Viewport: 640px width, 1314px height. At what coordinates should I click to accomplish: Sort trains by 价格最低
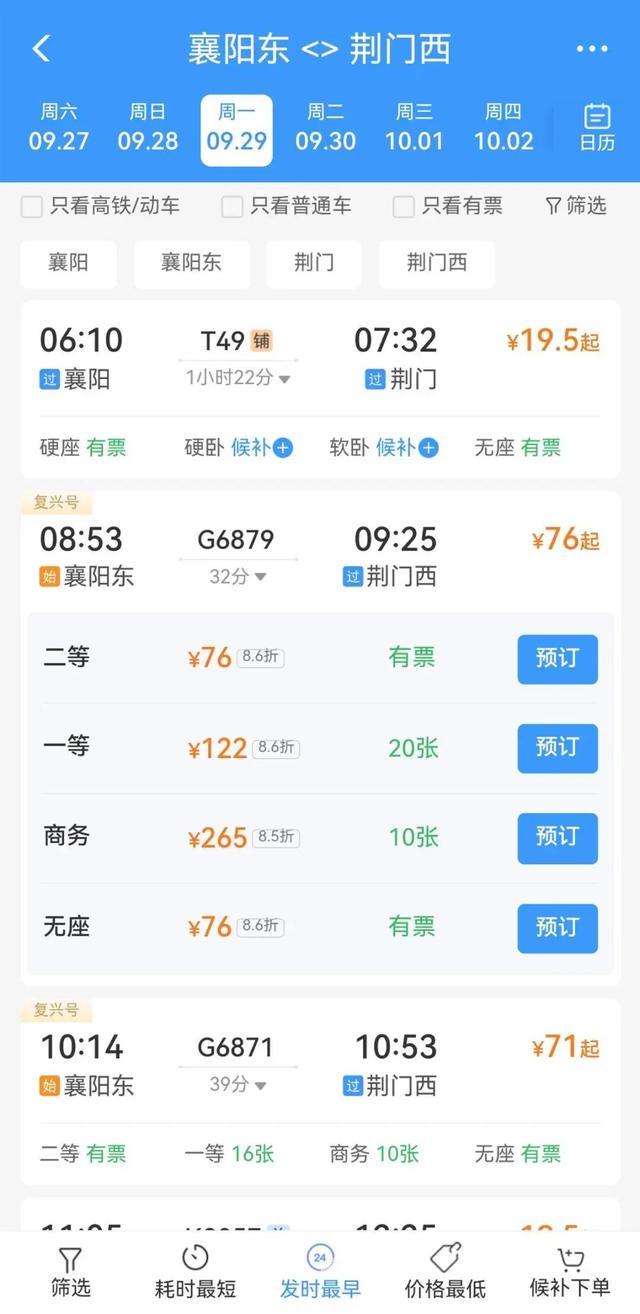(x=445, y=1272)
